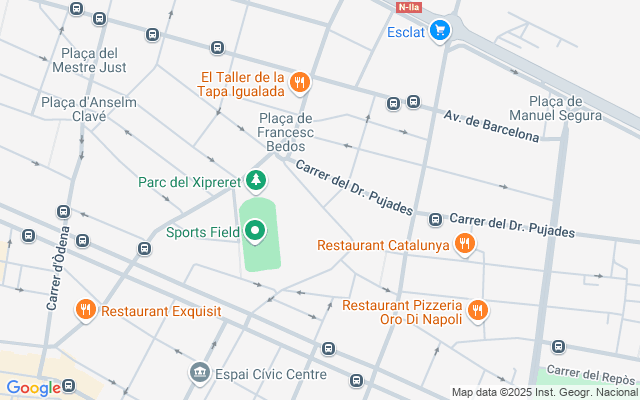Open the Espai Cívic Centre marker
Viewport: 640px width, 400px height.
(199, 374)
